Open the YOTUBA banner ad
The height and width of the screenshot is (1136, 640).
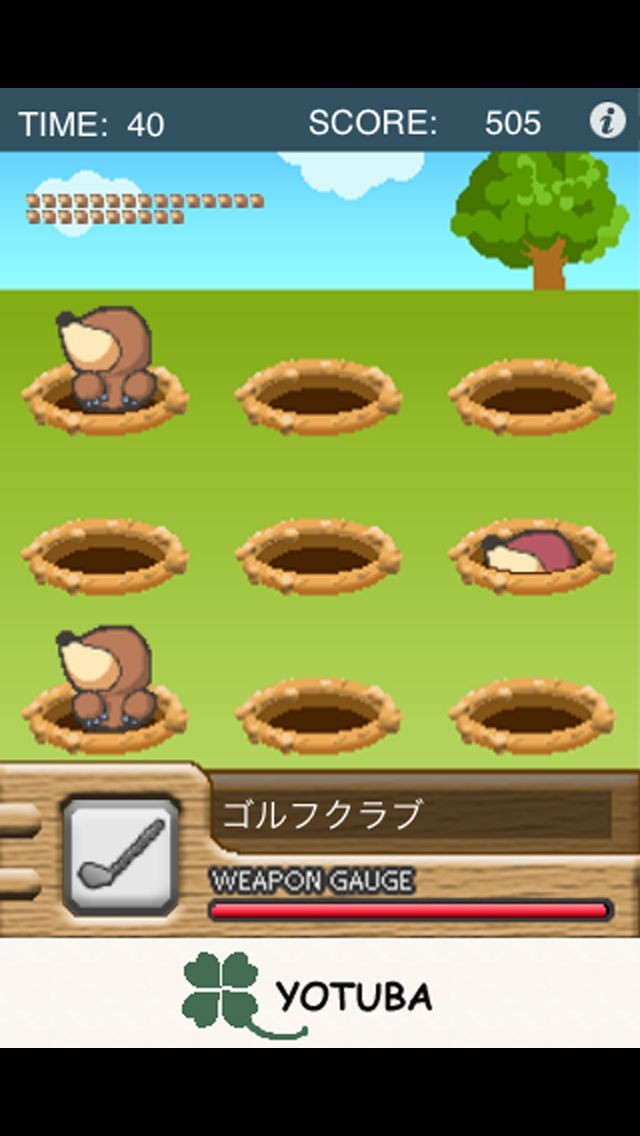coord(318,993)
